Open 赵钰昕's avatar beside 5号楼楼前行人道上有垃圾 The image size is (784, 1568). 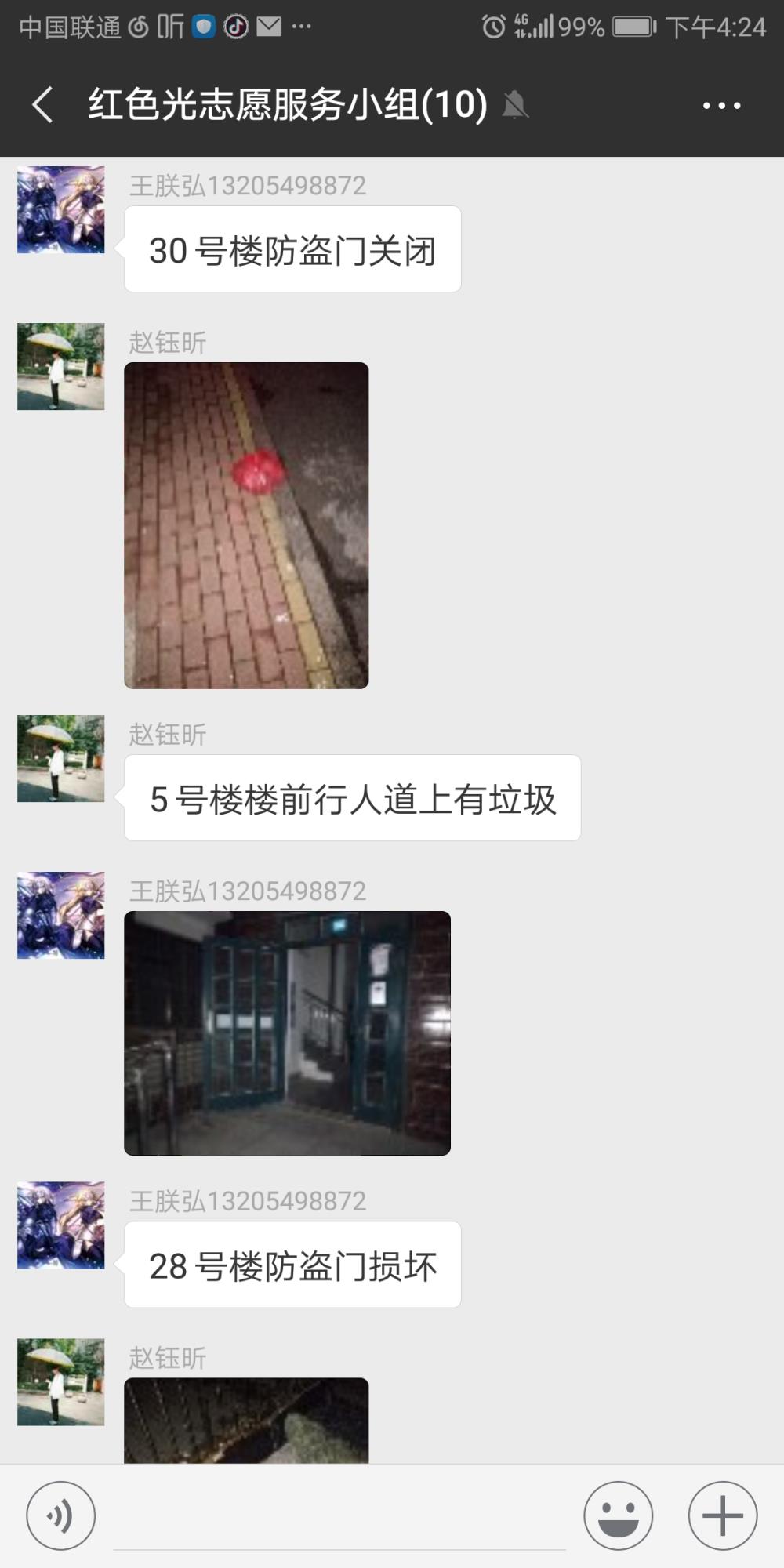pos(61,758)
